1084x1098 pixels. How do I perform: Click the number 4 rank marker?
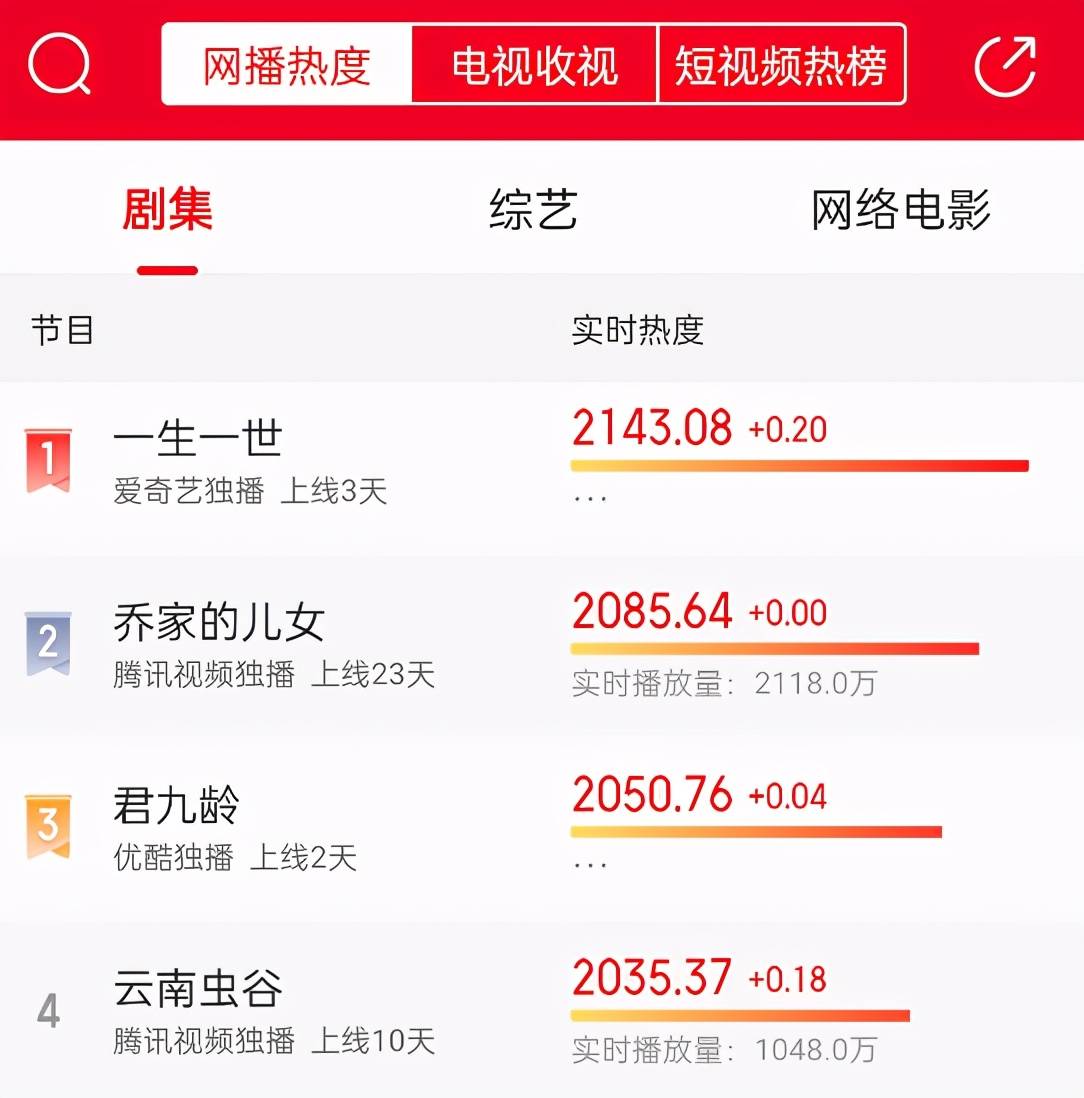(x=48, y=1011)
